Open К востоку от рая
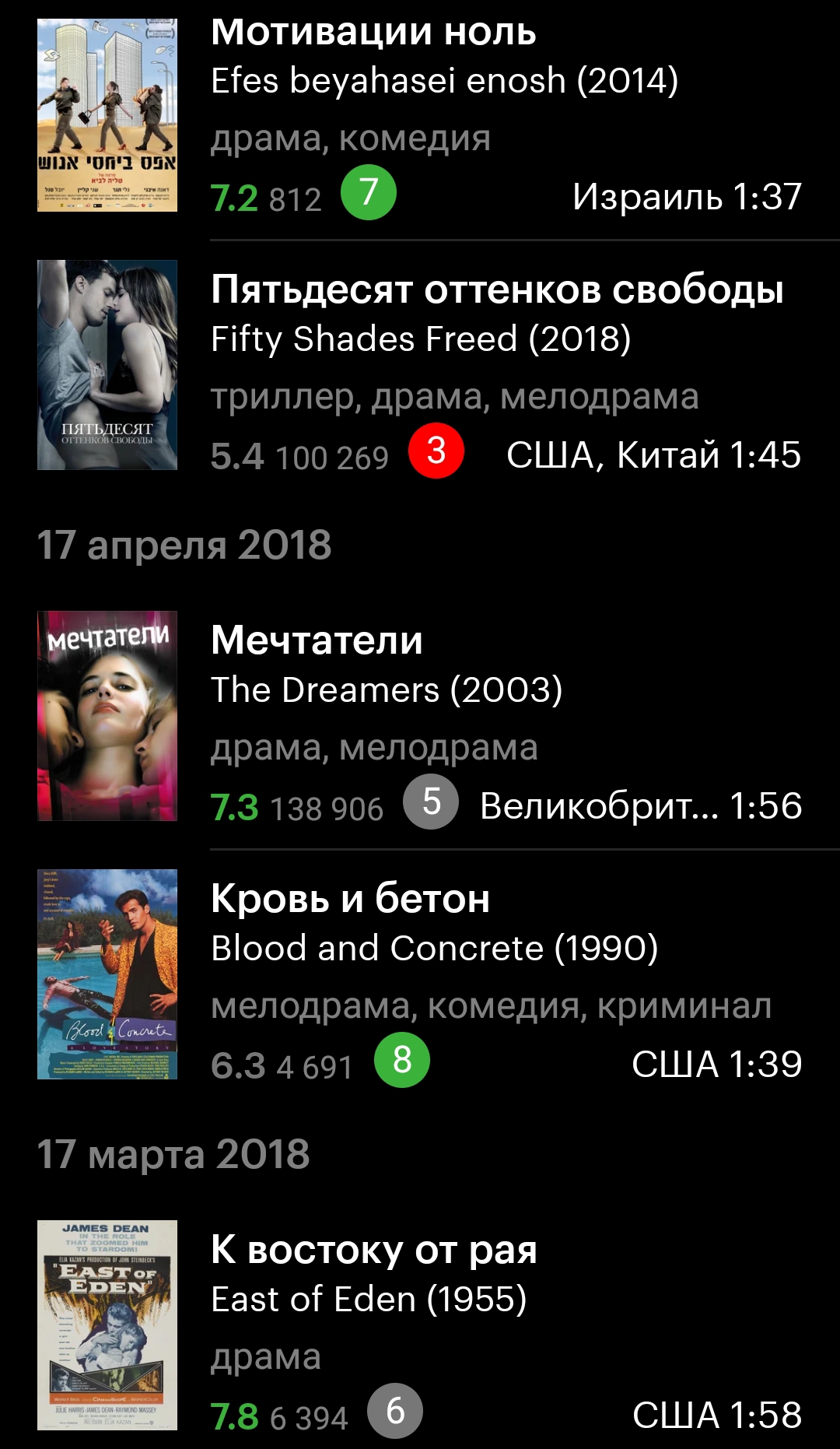 [x=373, y=1251]
